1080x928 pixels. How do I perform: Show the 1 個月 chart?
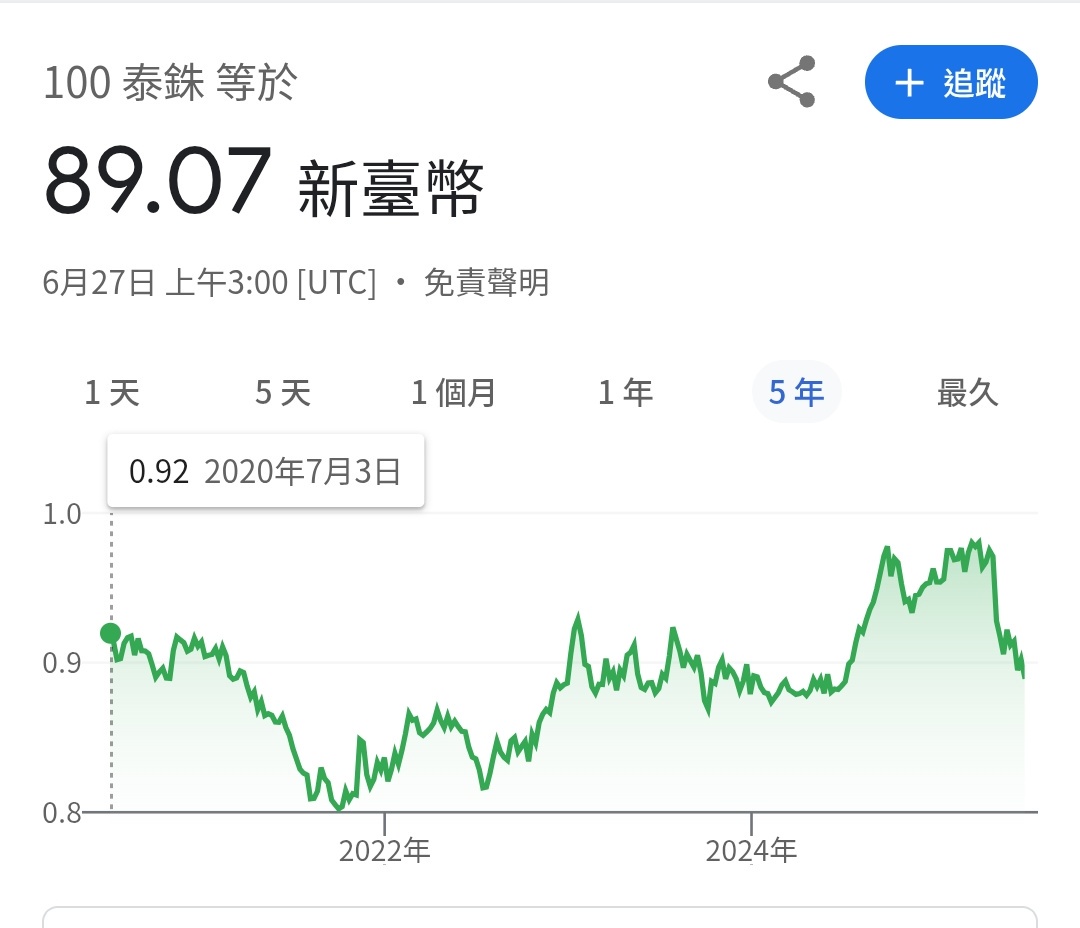point(454,393)
